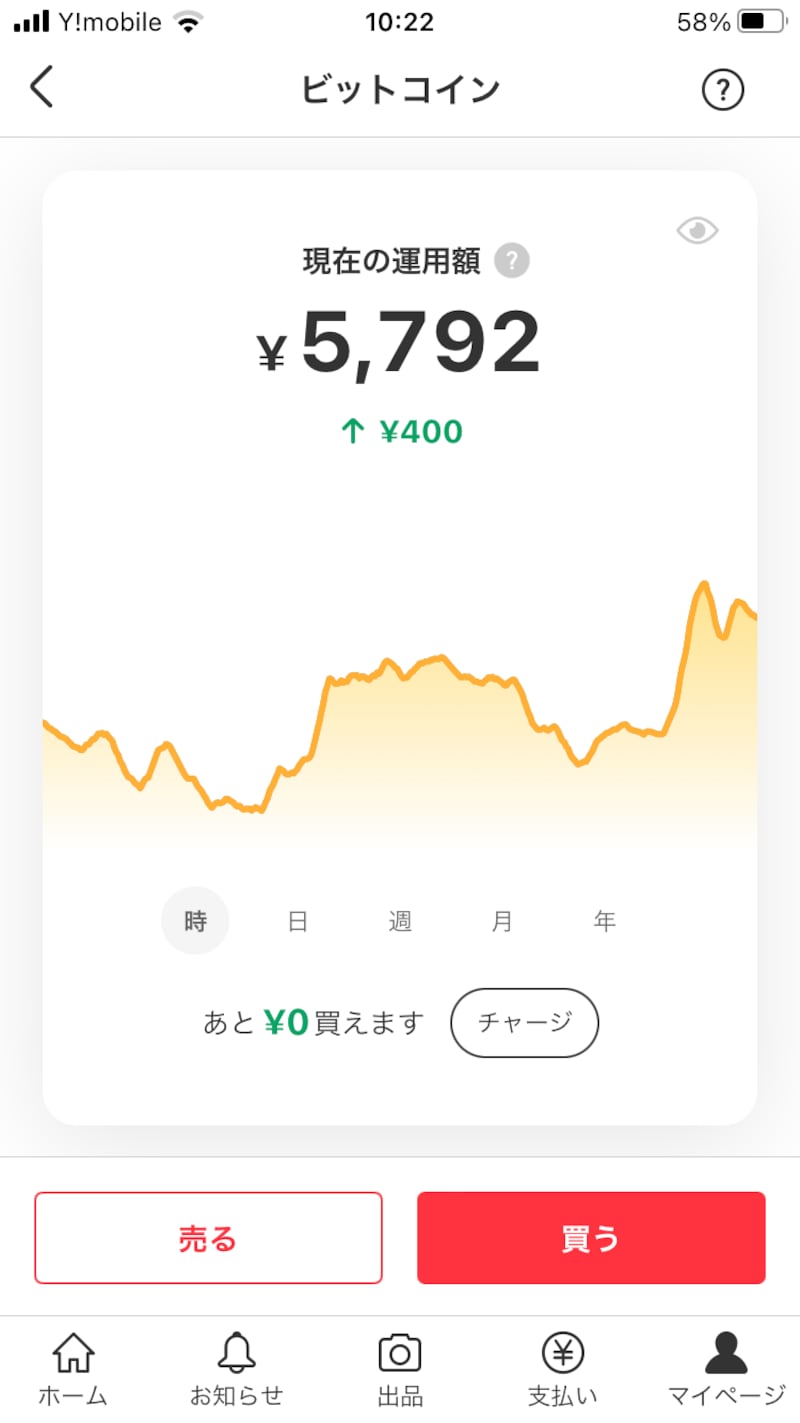Tap the info icon beside 現在の運用額

point(512,262)
